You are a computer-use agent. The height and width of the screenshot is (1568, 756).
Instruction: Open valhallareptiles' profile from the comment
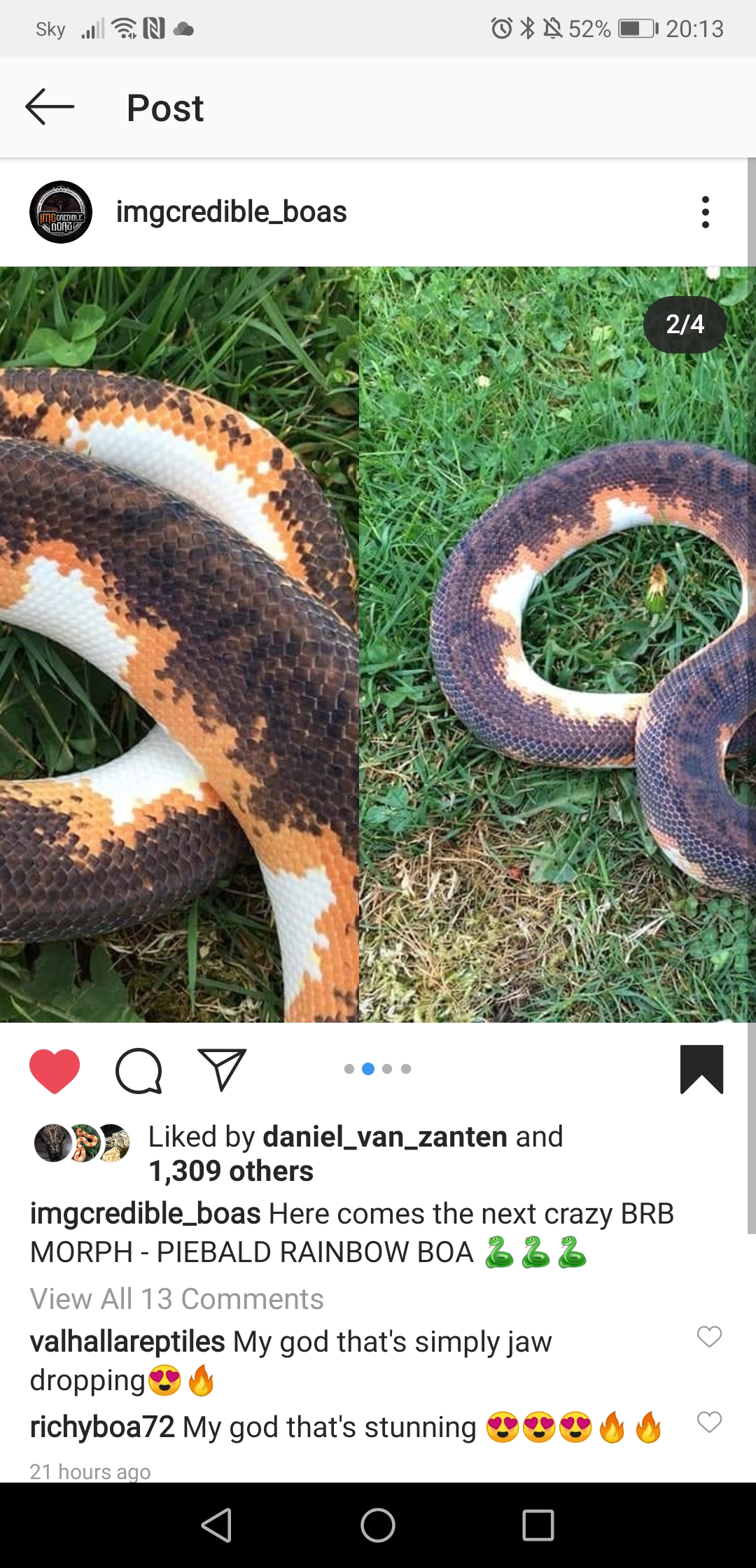click(127, 1342)
